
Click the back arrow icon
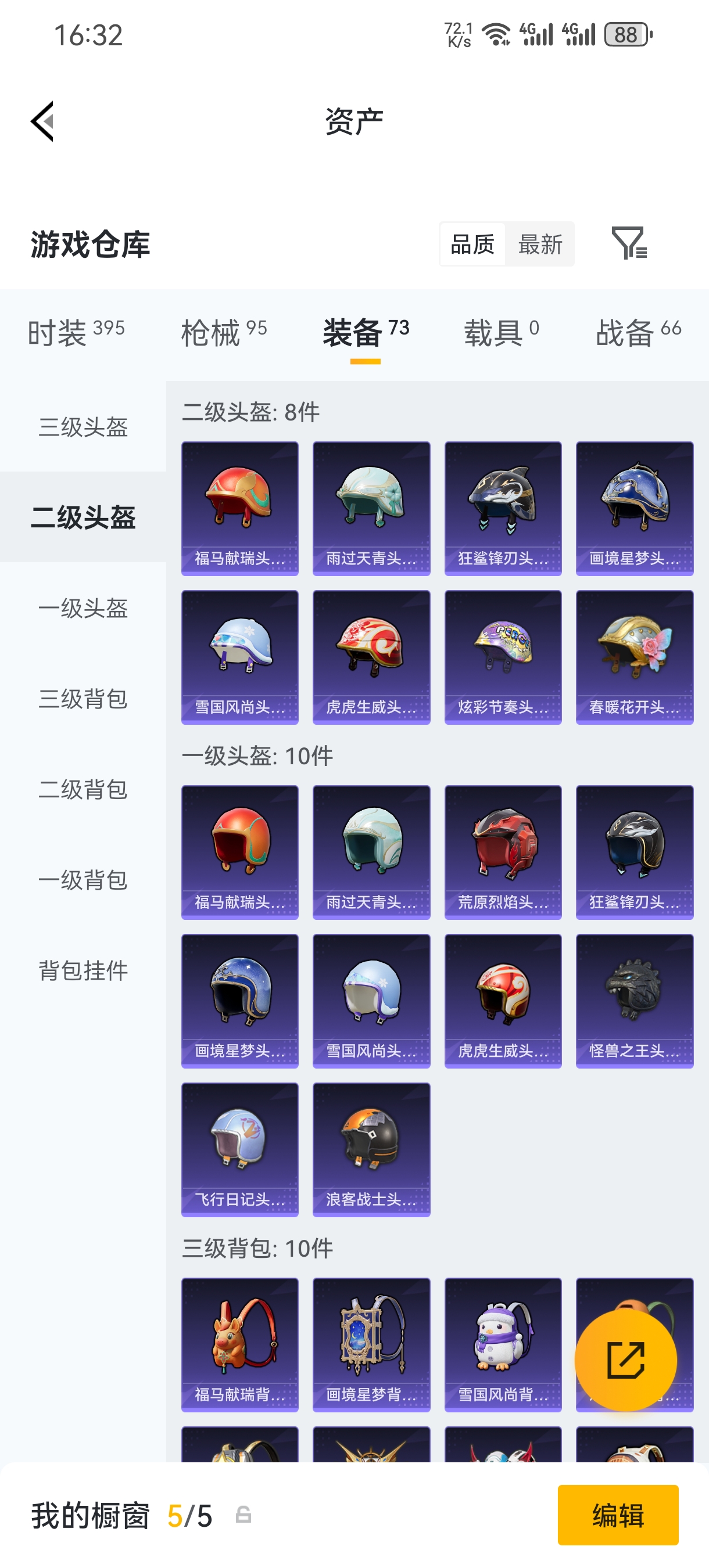tap(41, 121)
